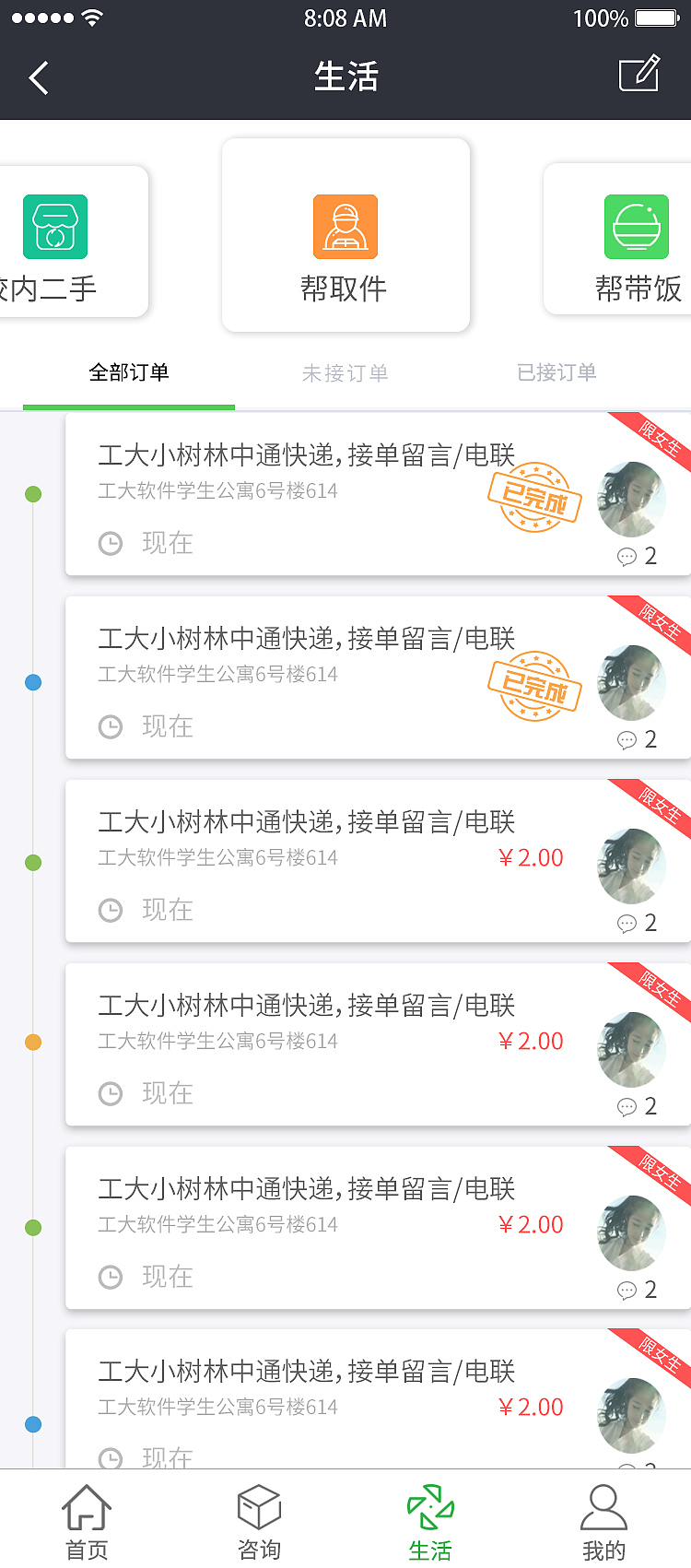Switch to the 全部订单 tab
Image resolution: width=691 pixels, height=1568 pixels.
coord(129,372)
